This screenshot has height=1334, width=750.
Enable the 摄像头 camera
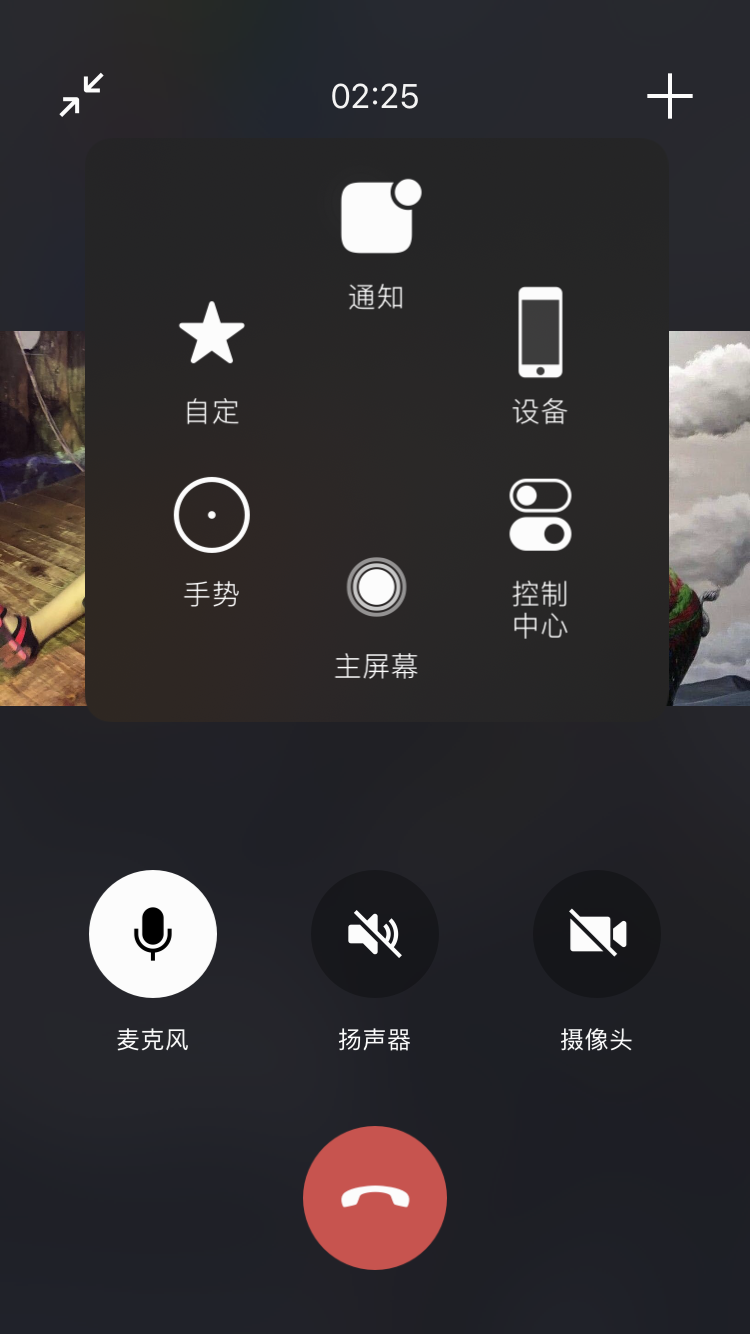coord(597,934)
